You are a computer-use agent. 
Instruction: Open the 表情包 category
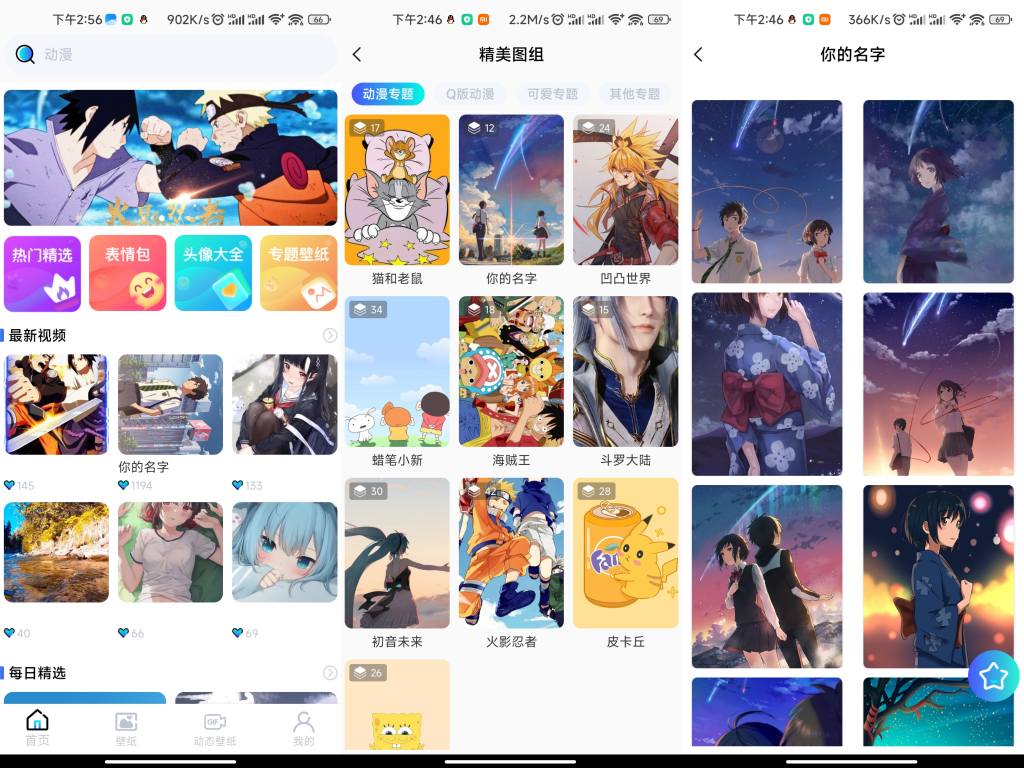[x=127, y=273]
